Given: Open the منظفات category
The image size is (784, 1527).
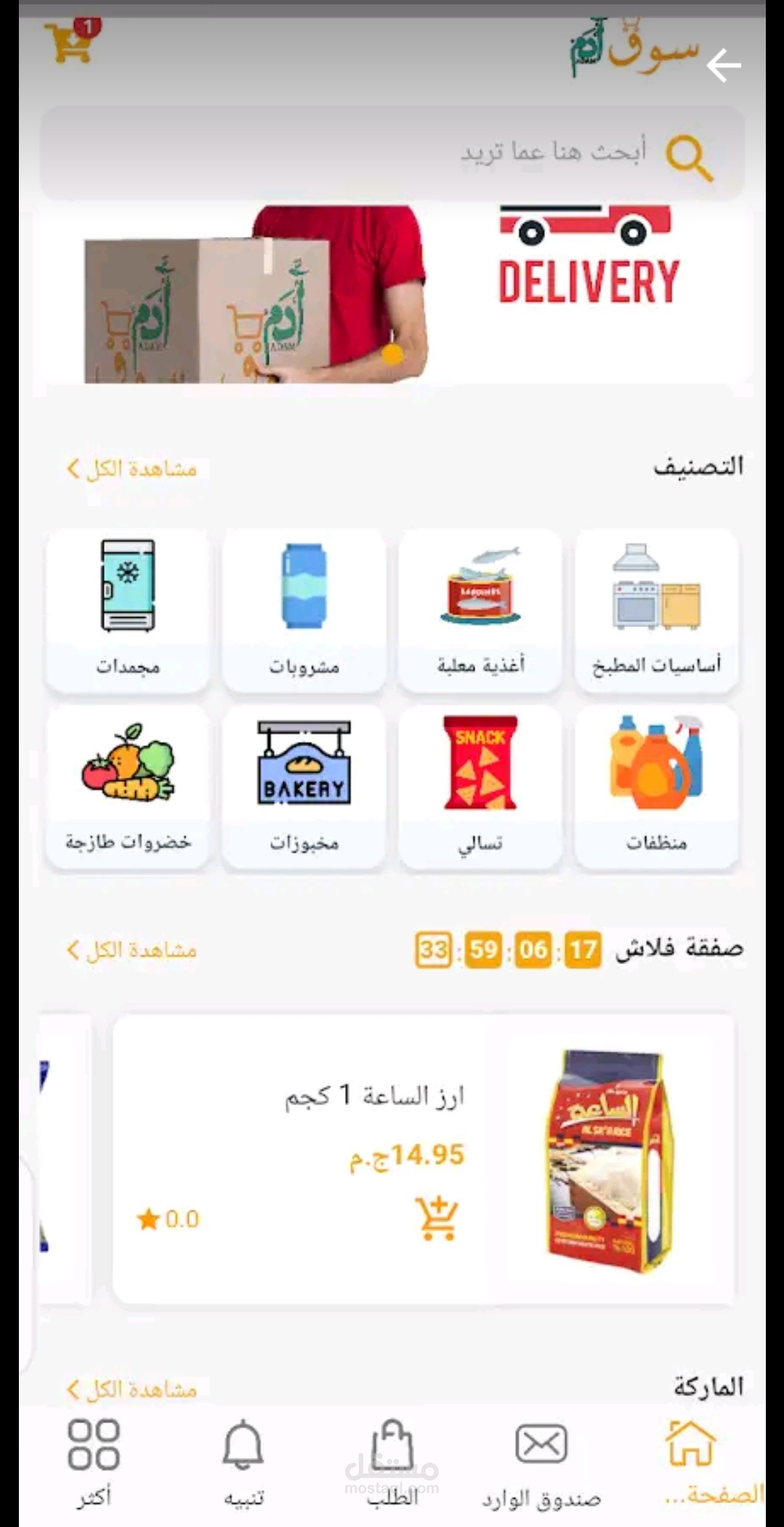Looking at the screenshot, I should [656, 786].
